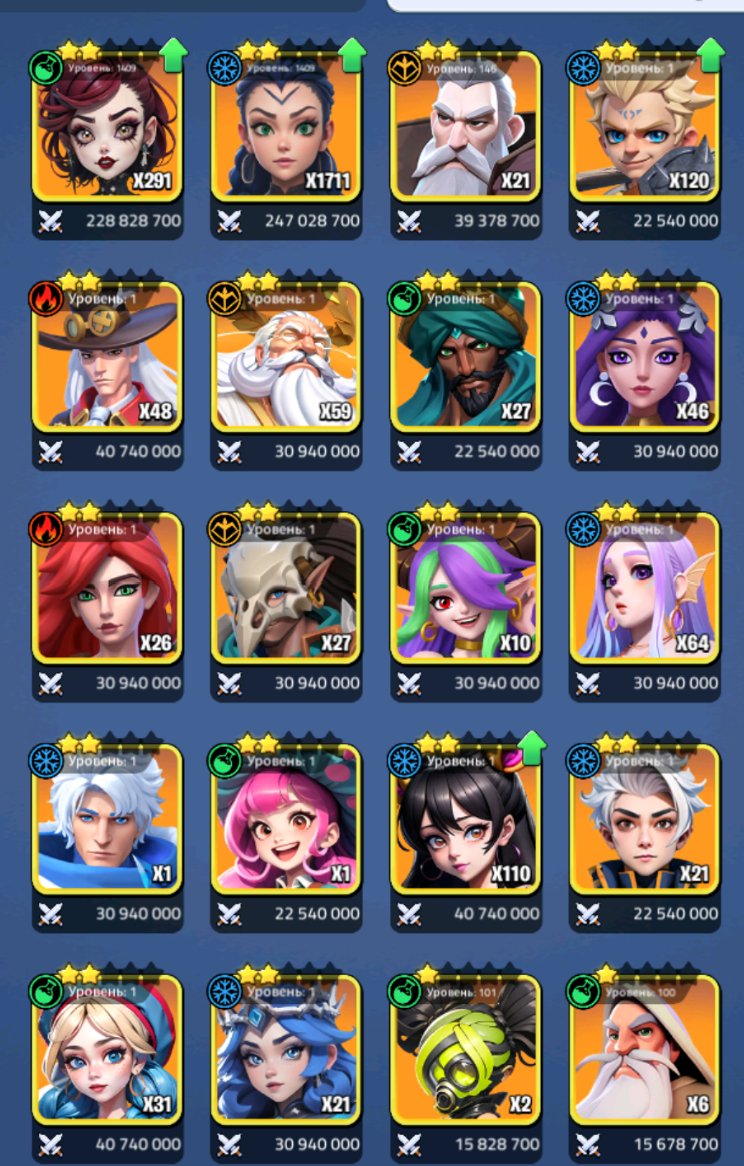Choose the red-haired fire hero with X26
This screenshot has height=1166, width=744.
coord(108,588)
